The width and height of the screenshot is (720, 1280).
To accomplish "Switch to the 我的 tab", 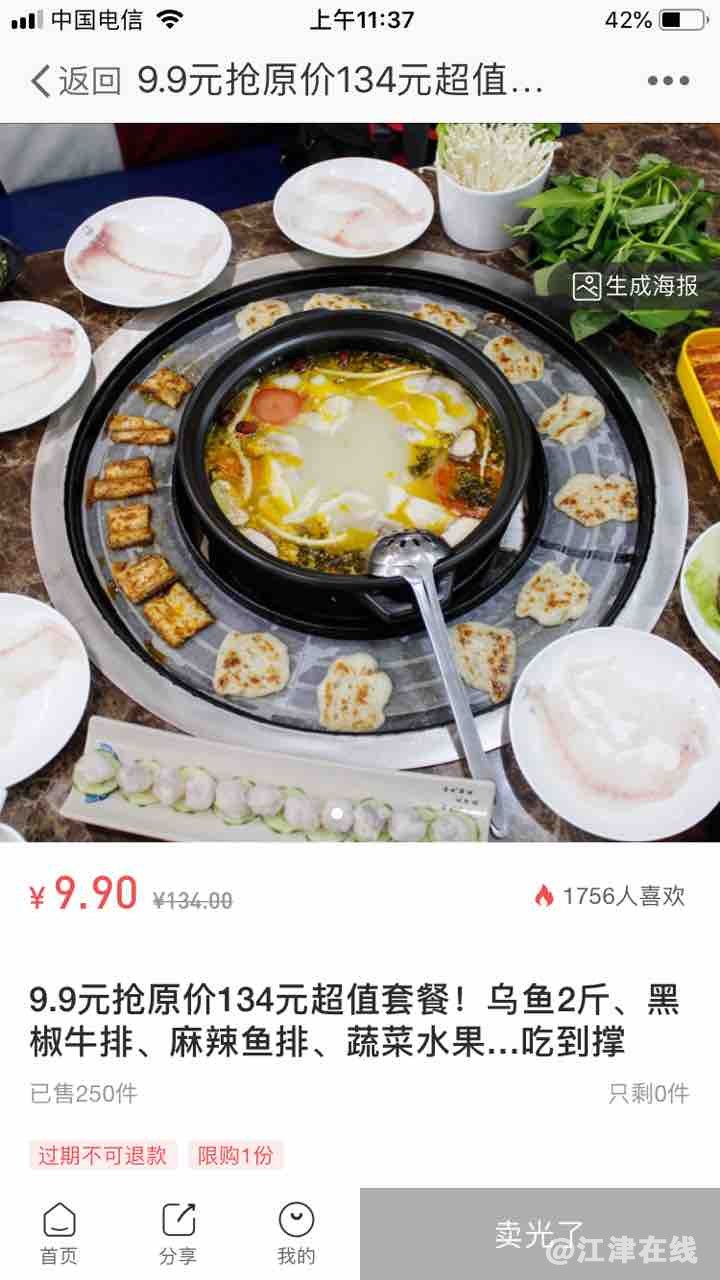I will pyautogui.click(x=296, y=1233).
